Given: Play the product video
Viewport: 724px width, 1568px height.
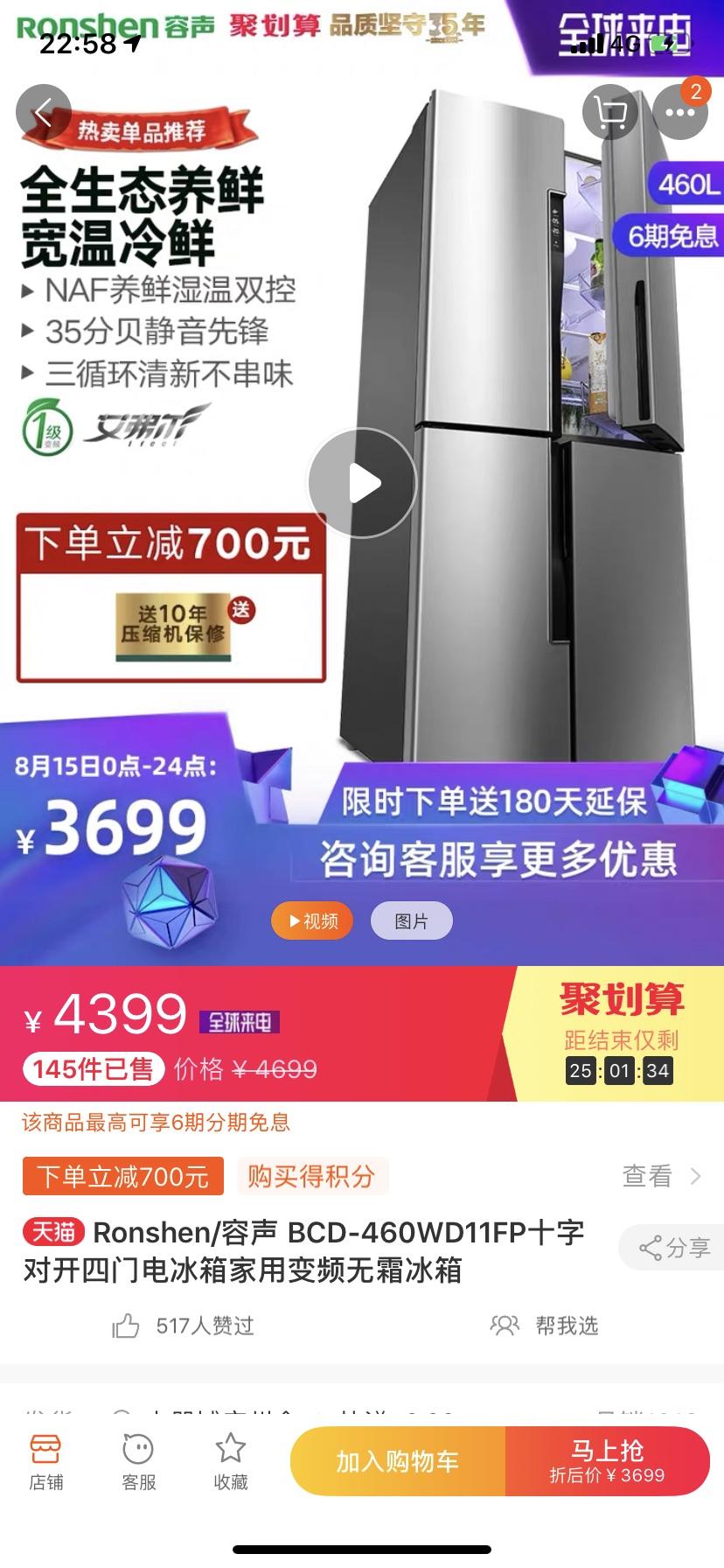Looking at the screenshot, I should 362,483.
